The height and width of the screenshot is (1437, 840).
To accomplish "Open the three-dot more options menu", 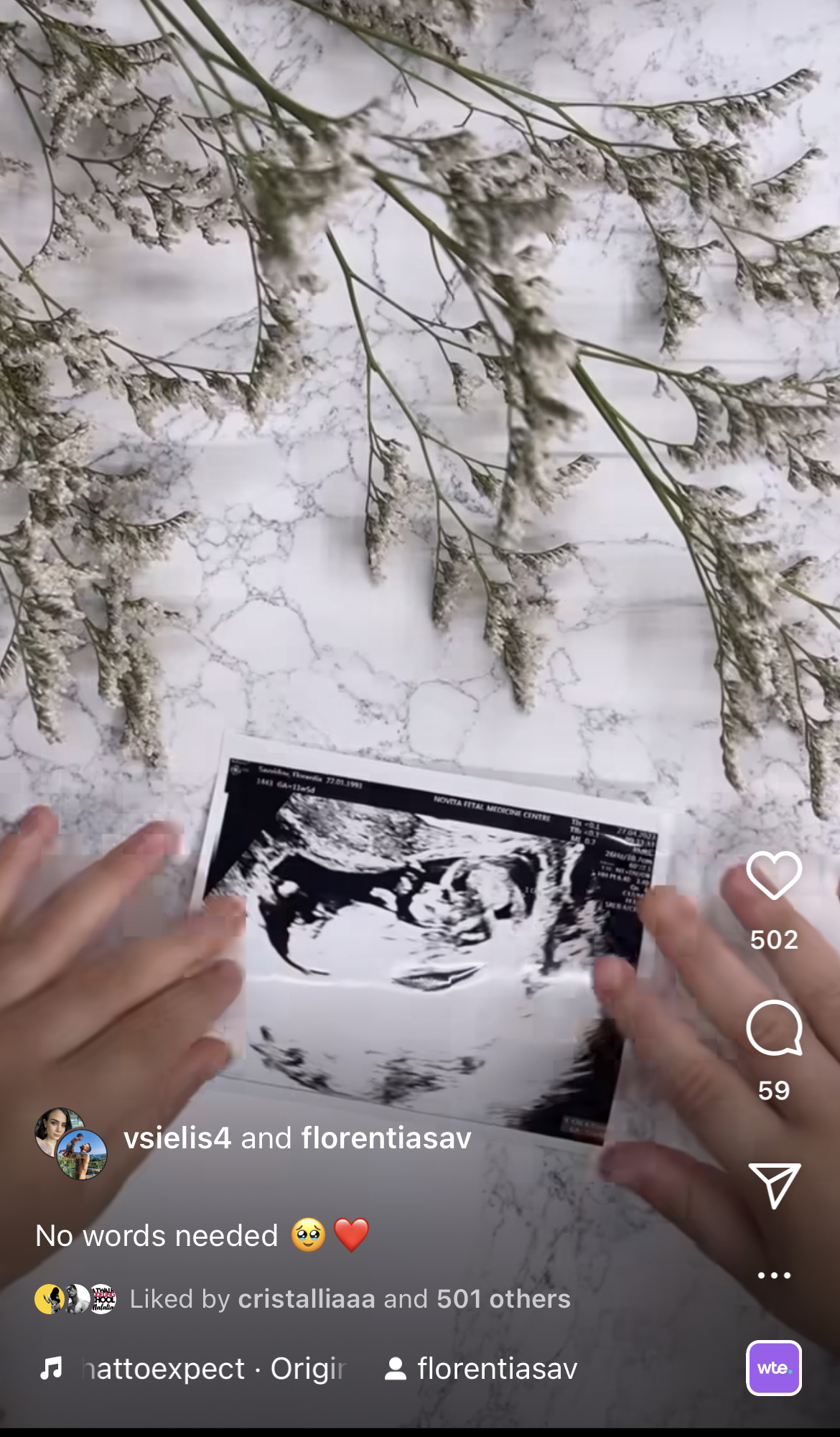I will [773, 1275].
